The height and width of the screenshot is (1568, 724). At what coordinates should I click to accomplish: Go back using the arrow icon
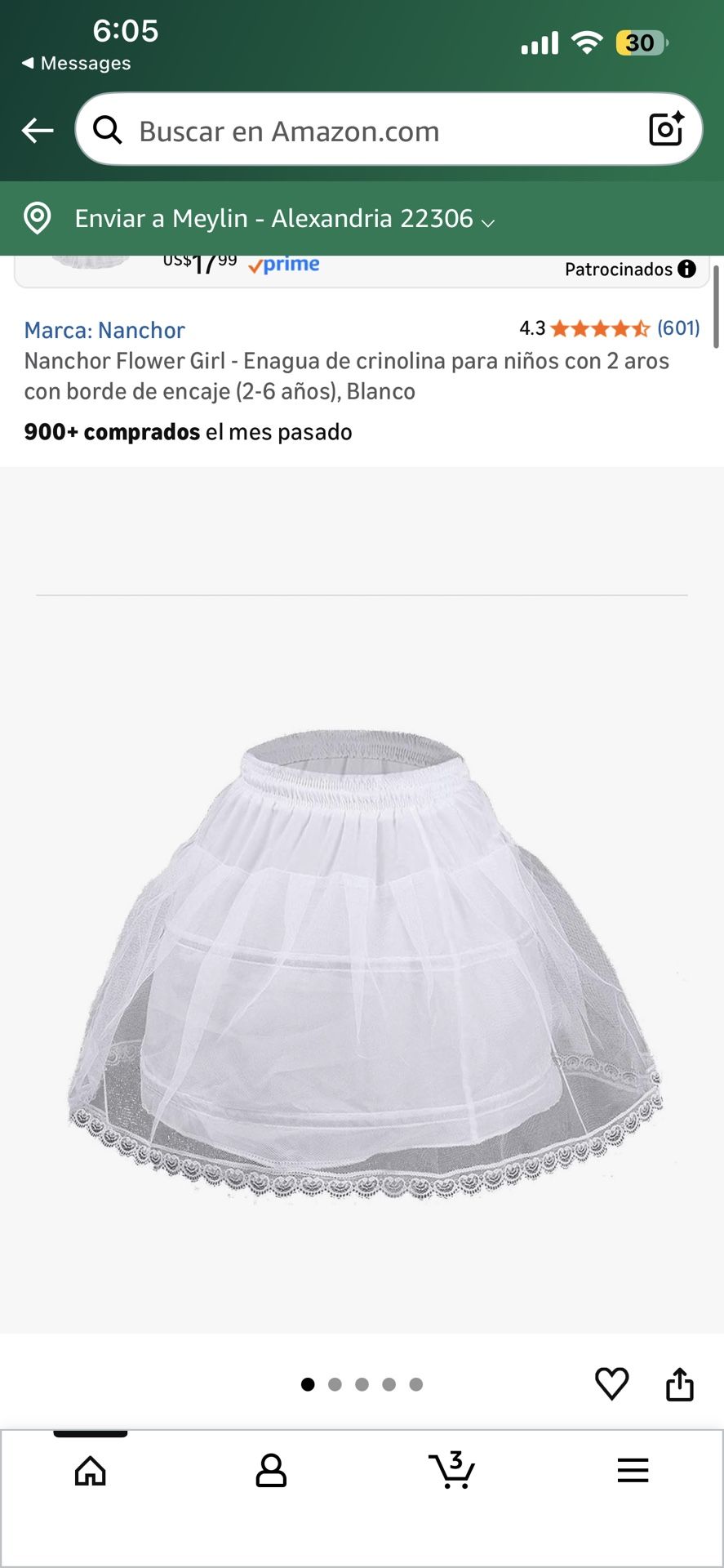pyautogui.click(x=38, y=130)
